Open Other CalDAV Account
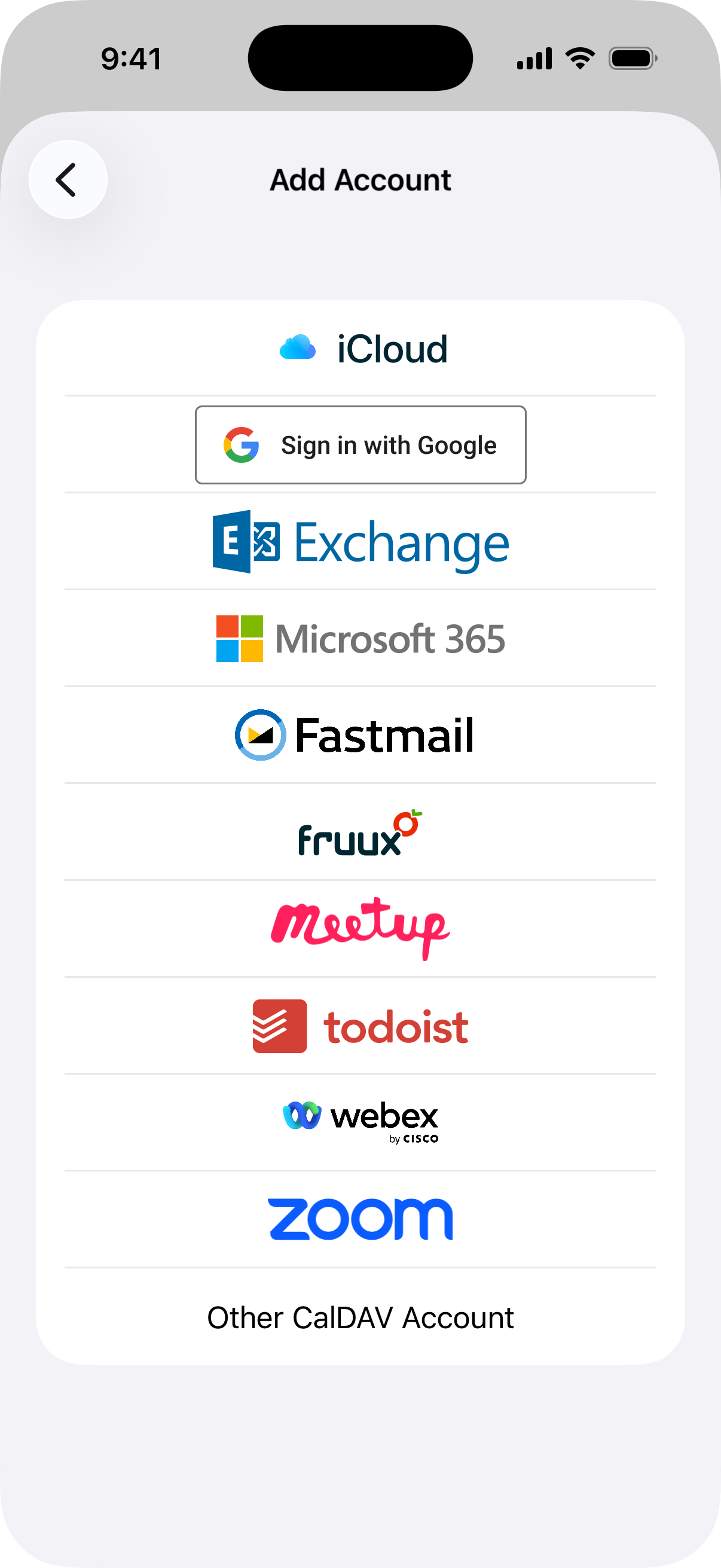 [x=360, y=1318]
